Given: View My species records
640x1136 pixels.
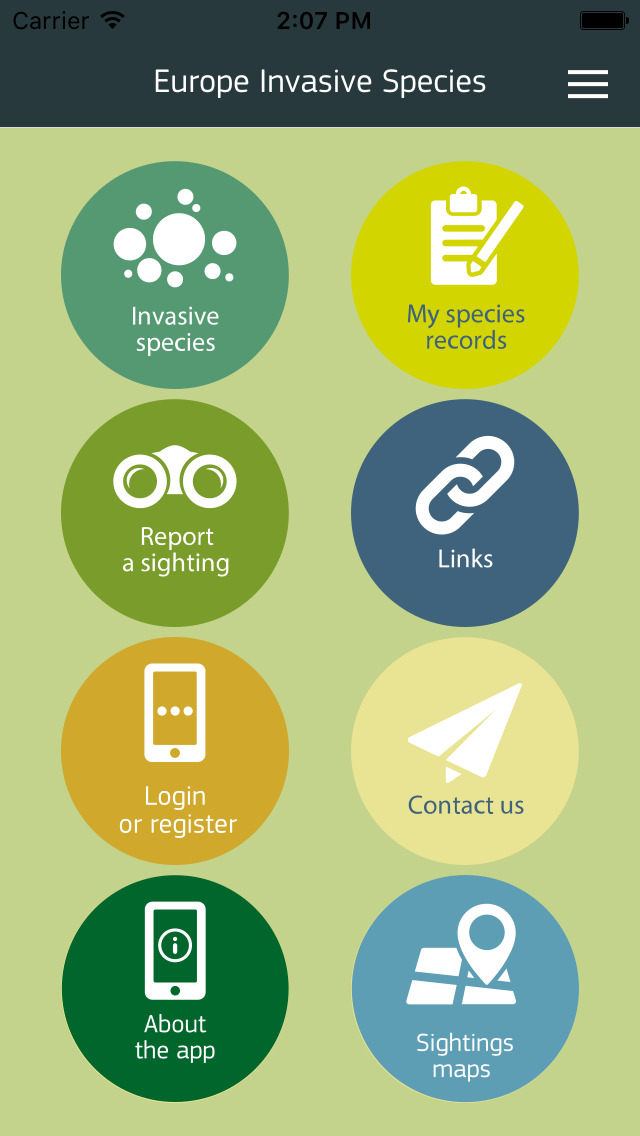Looking at the screenshot, I should pos(465,275).
